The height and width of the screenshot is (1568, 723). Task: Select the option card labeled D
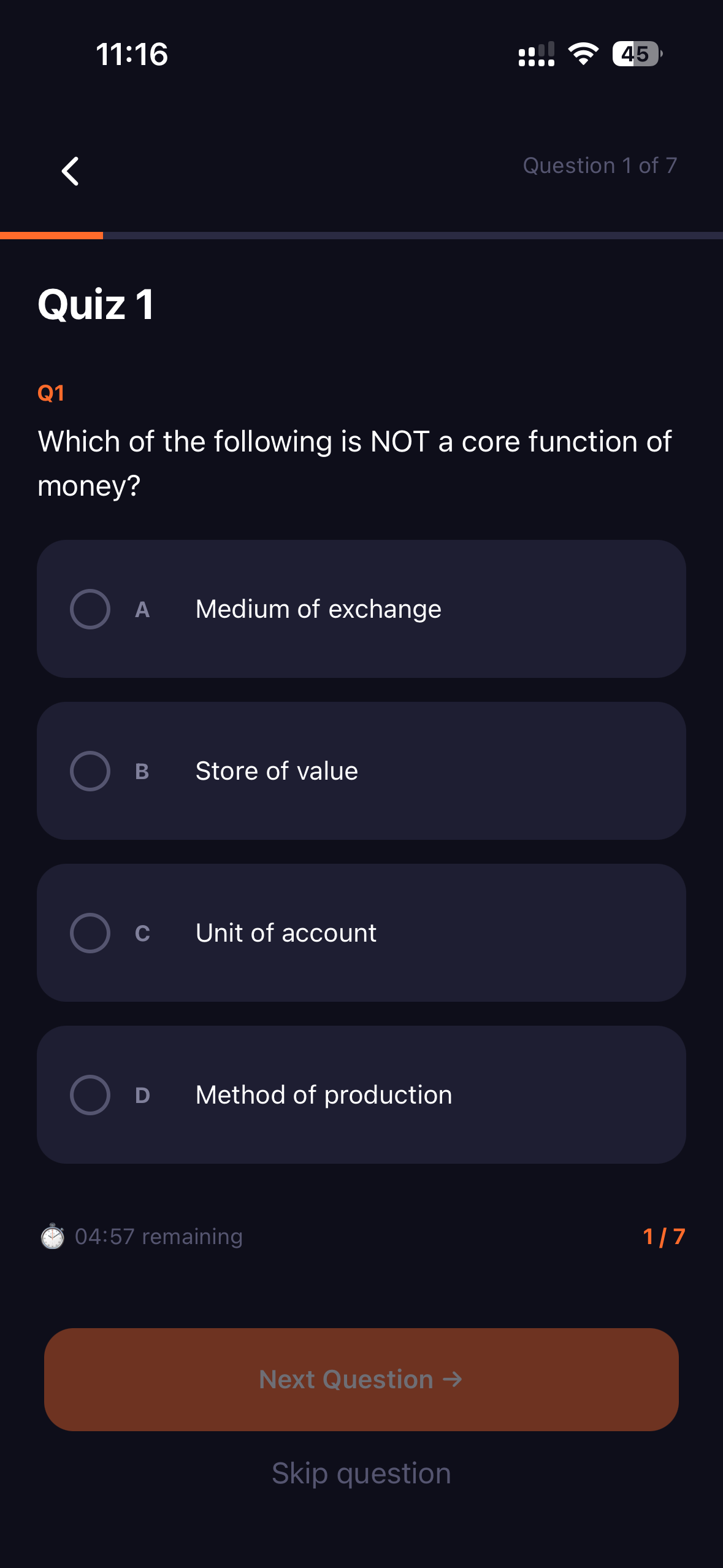click(x=361, y=1096)
